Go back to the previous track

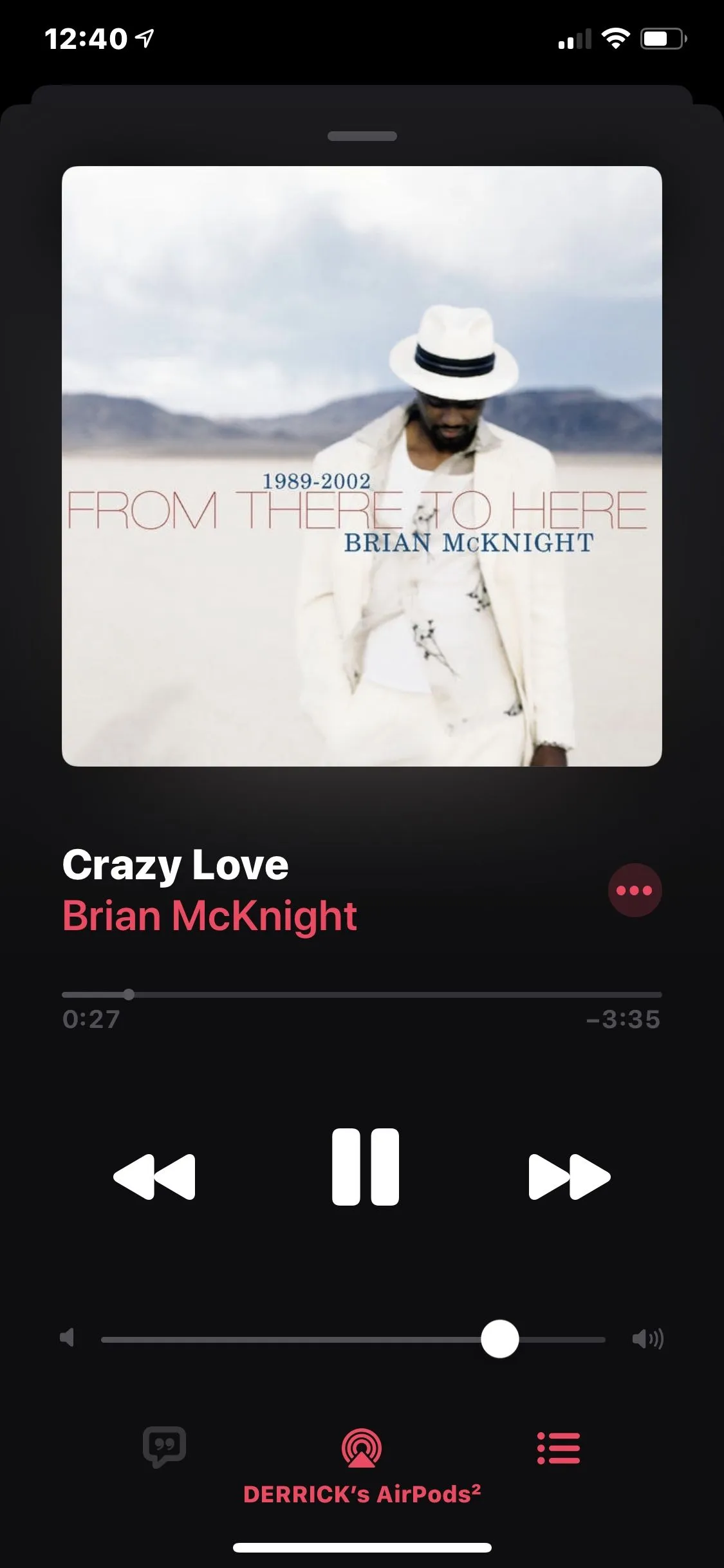pos(154,1176)
